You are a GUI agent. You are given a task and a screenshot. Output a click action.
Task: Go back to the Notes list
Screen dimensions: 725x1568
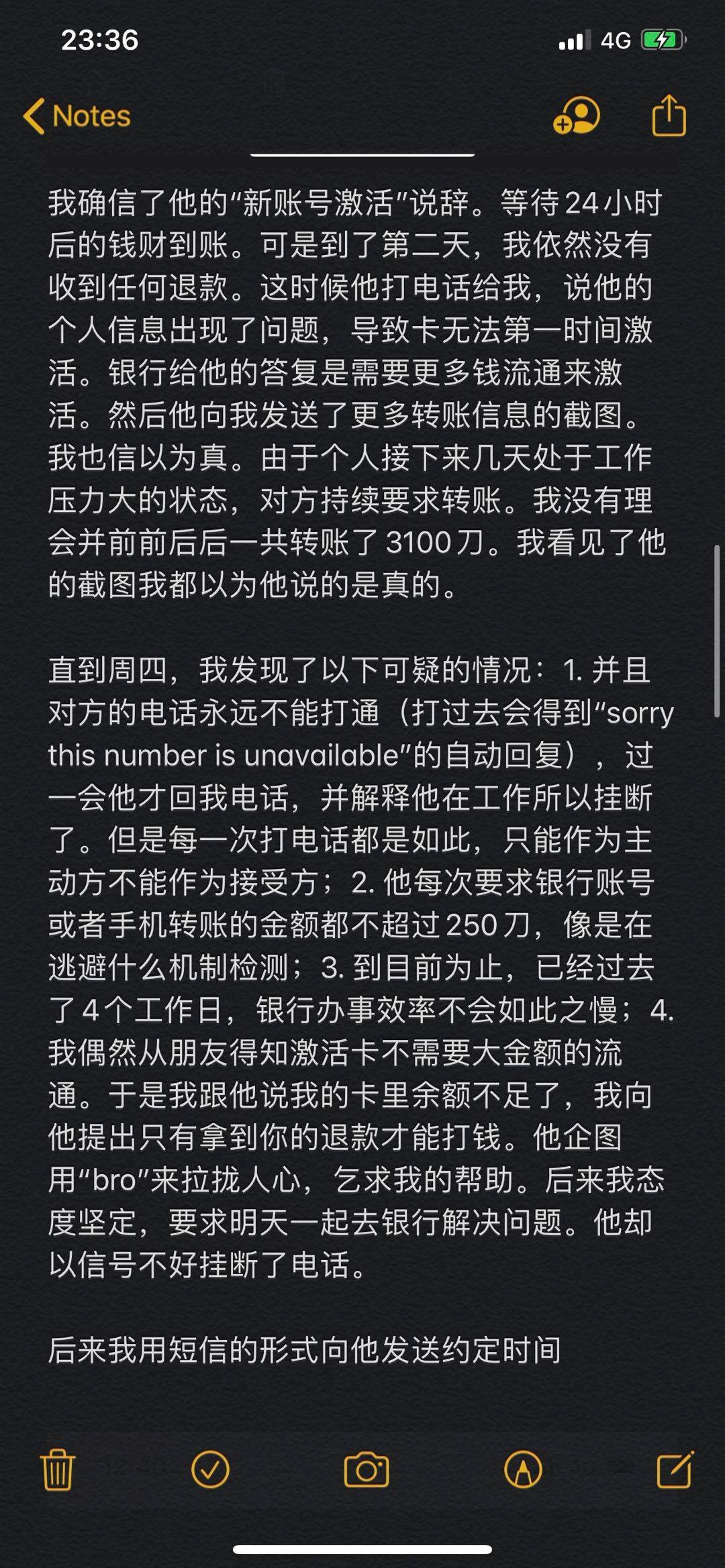[77, 116]
